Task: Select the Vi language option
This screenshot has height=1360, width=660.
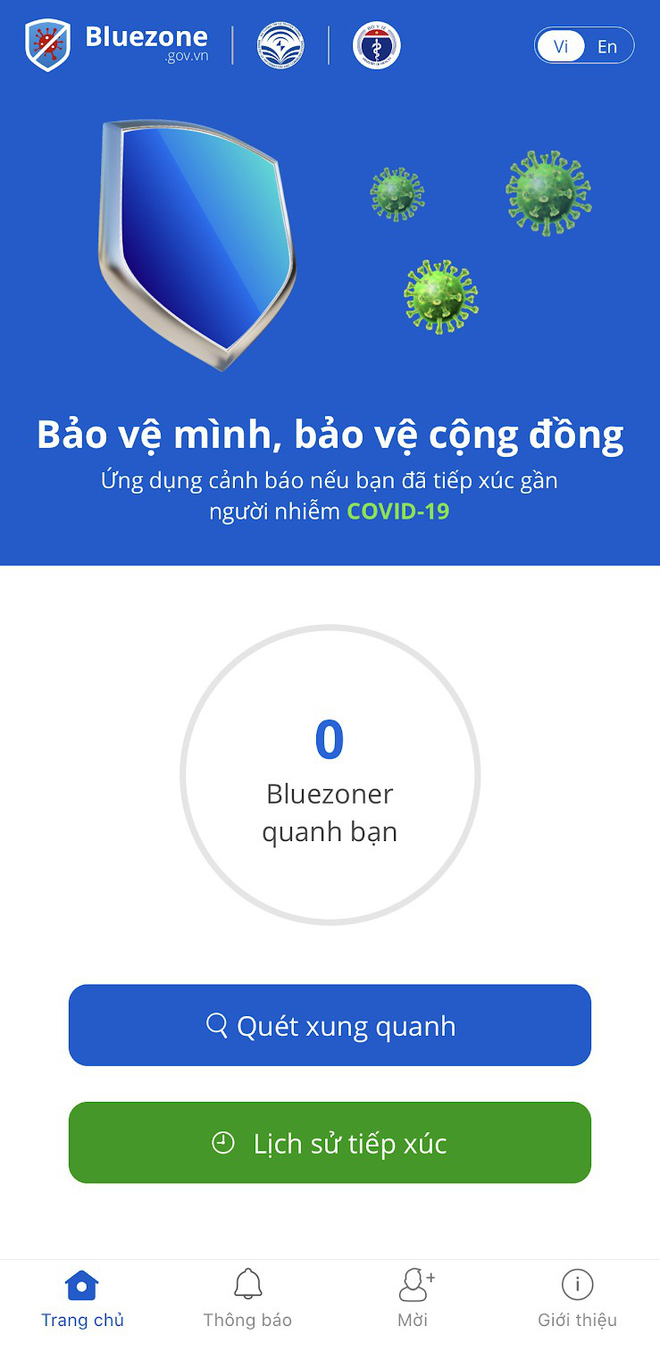Action: click(561, 46)
